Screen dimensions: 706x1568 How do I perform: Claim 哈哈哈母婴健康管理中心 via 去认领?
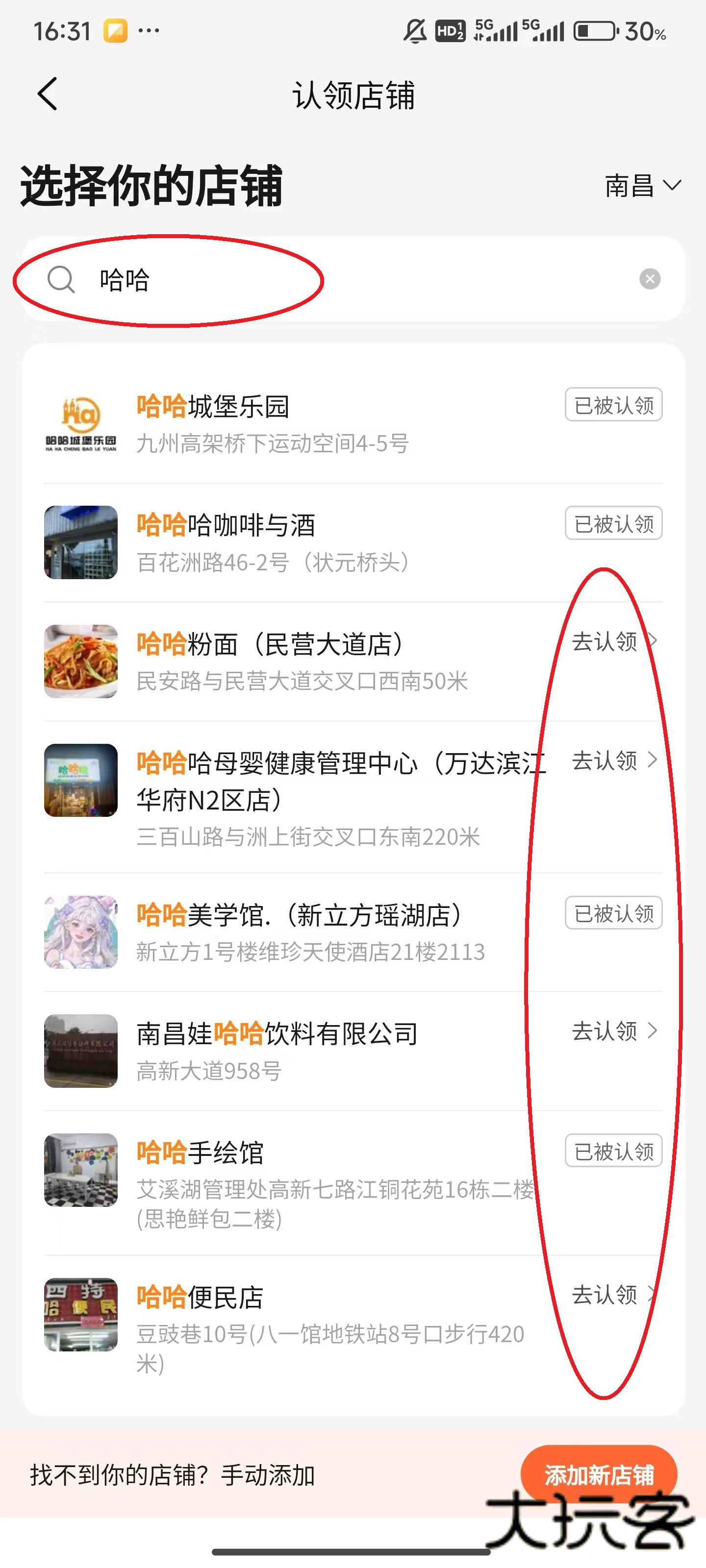coord(613,760)
